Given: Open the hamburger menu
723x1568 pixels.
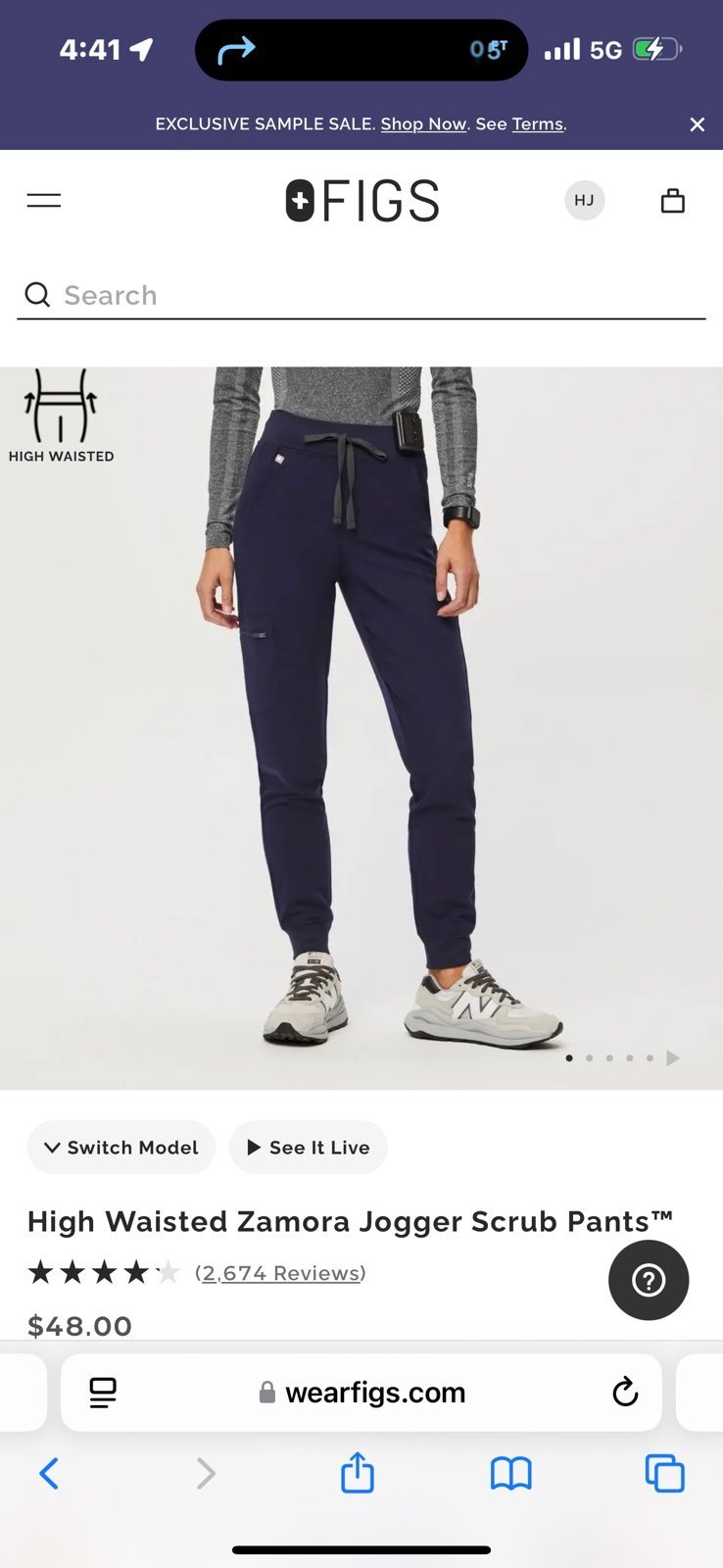Looking at the screenshot, I should click(x=43, y=201).
